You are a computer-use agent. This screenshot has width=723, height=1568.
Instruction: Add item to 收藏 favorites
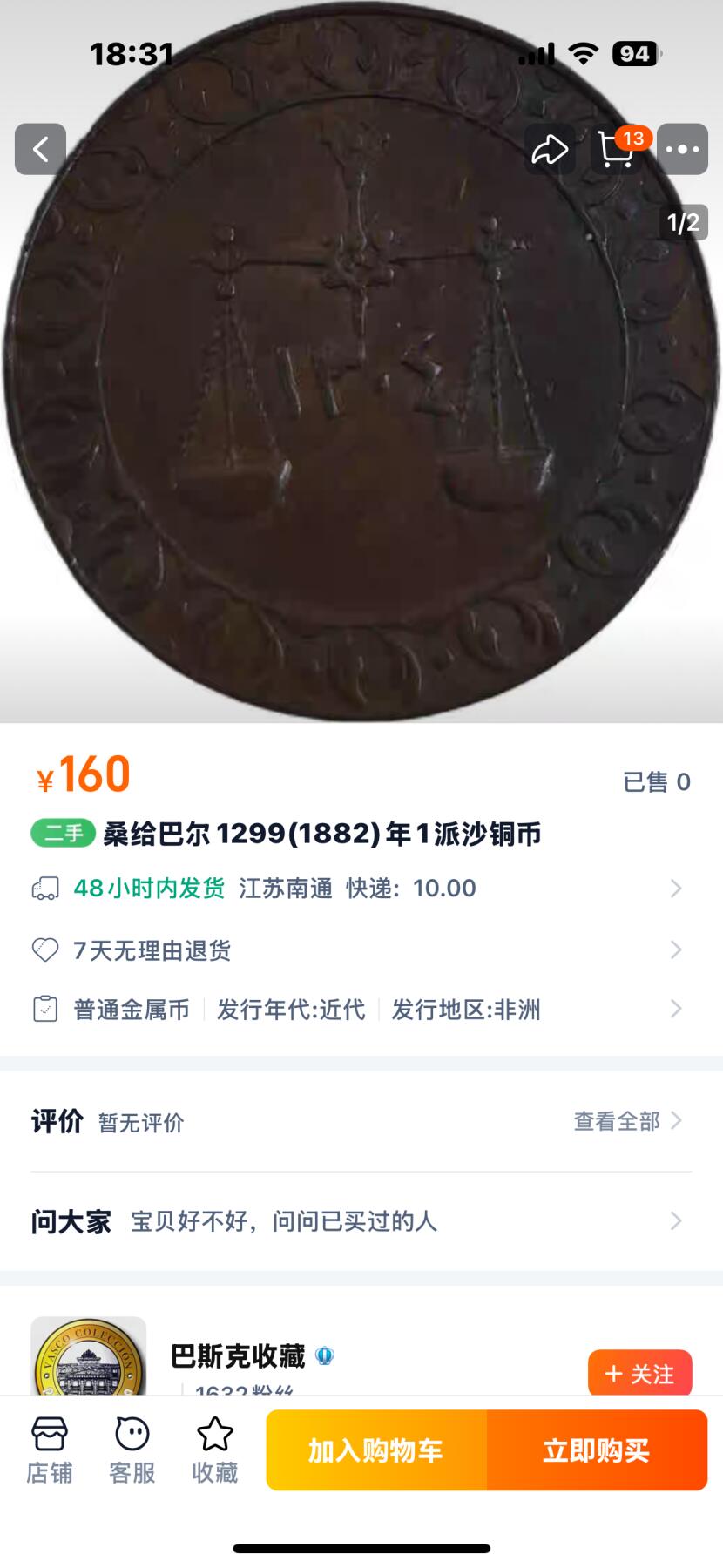[x=214, y=1450]
